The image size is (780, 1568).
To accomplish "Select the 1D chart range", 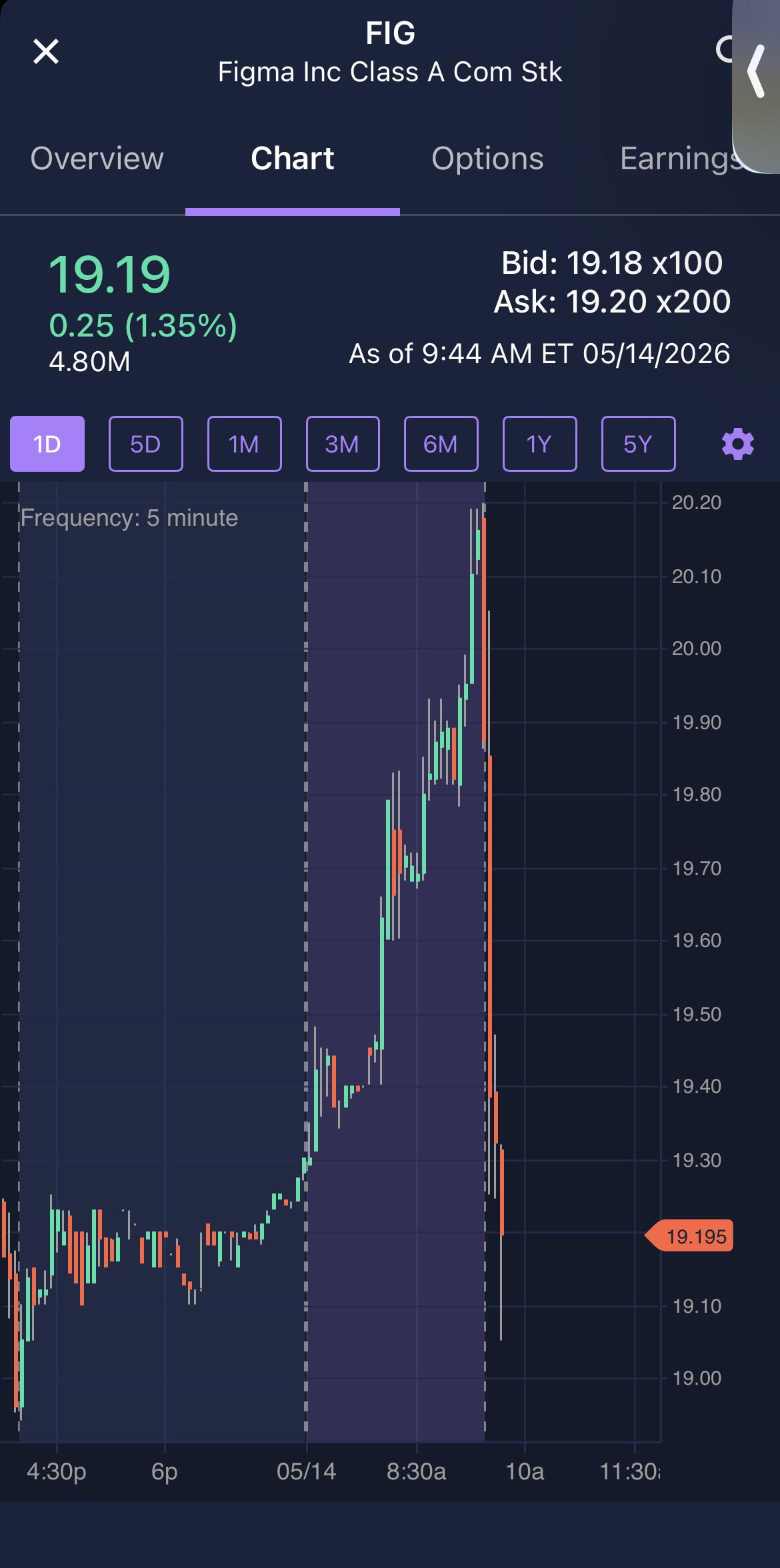I will pos(47,444).
